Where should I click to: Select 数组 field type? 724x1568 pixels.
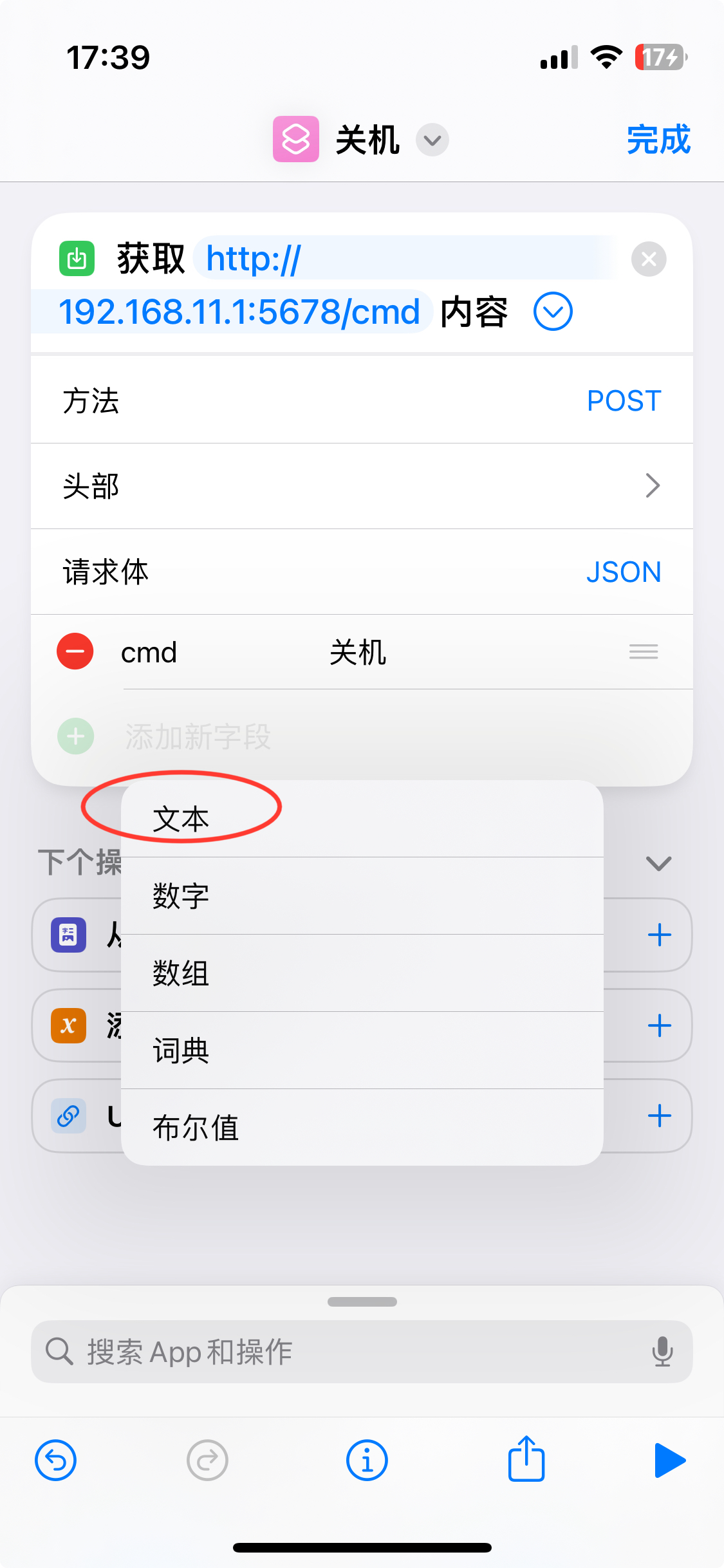pyautogui.click(x=181, y=973)
